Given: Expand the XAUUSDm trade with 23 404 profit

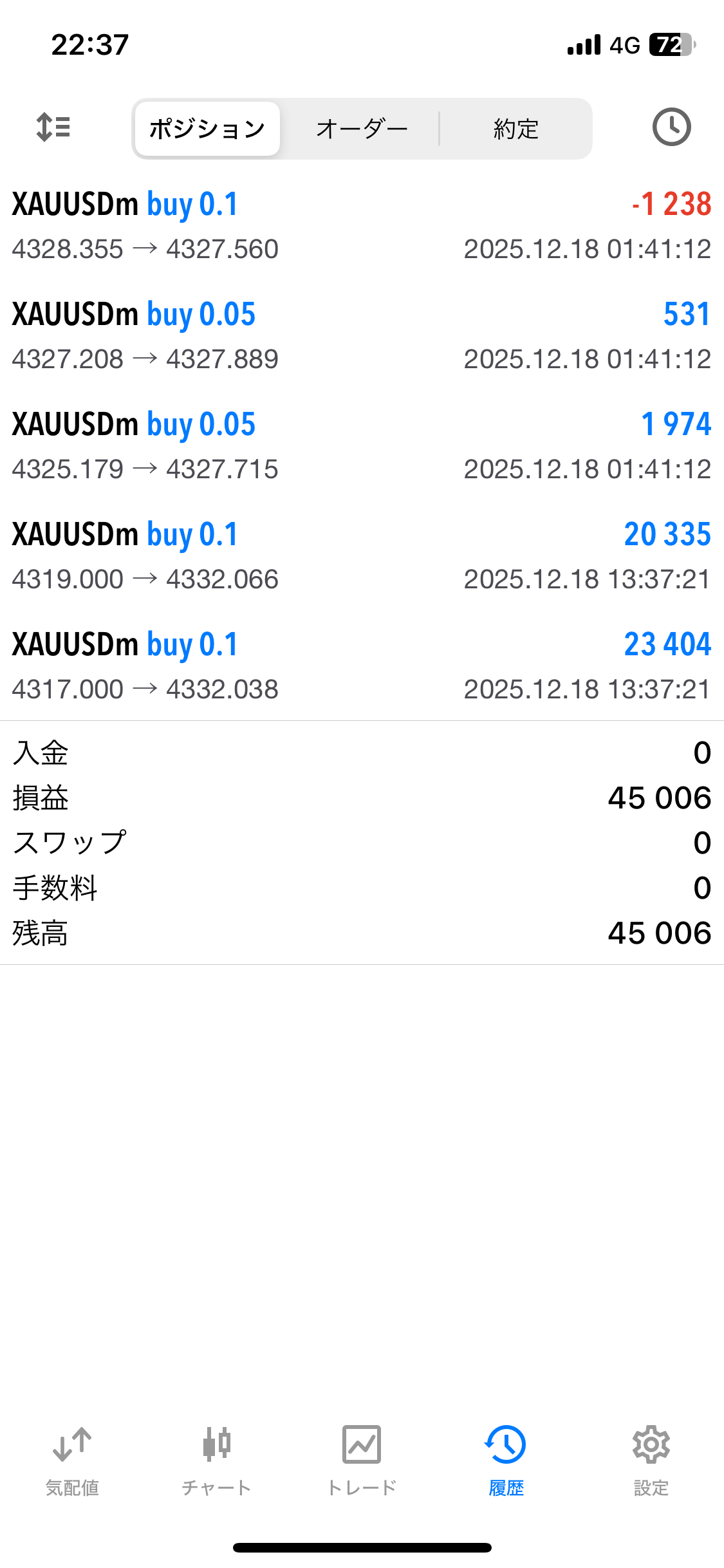Looking at the screenshot, I should (x=362, y=666).
